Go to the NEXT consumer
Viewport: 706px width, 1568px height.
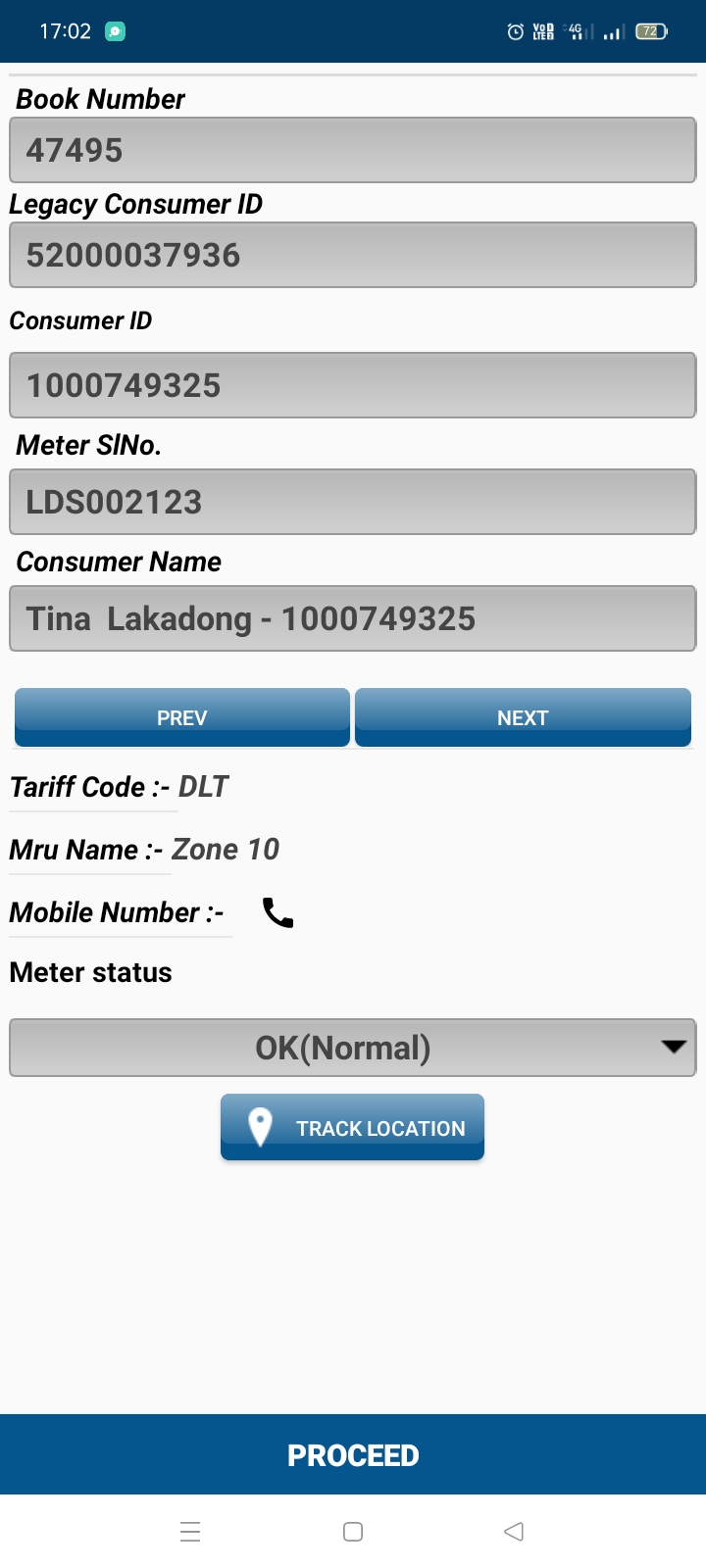click(x=523, y=717)
